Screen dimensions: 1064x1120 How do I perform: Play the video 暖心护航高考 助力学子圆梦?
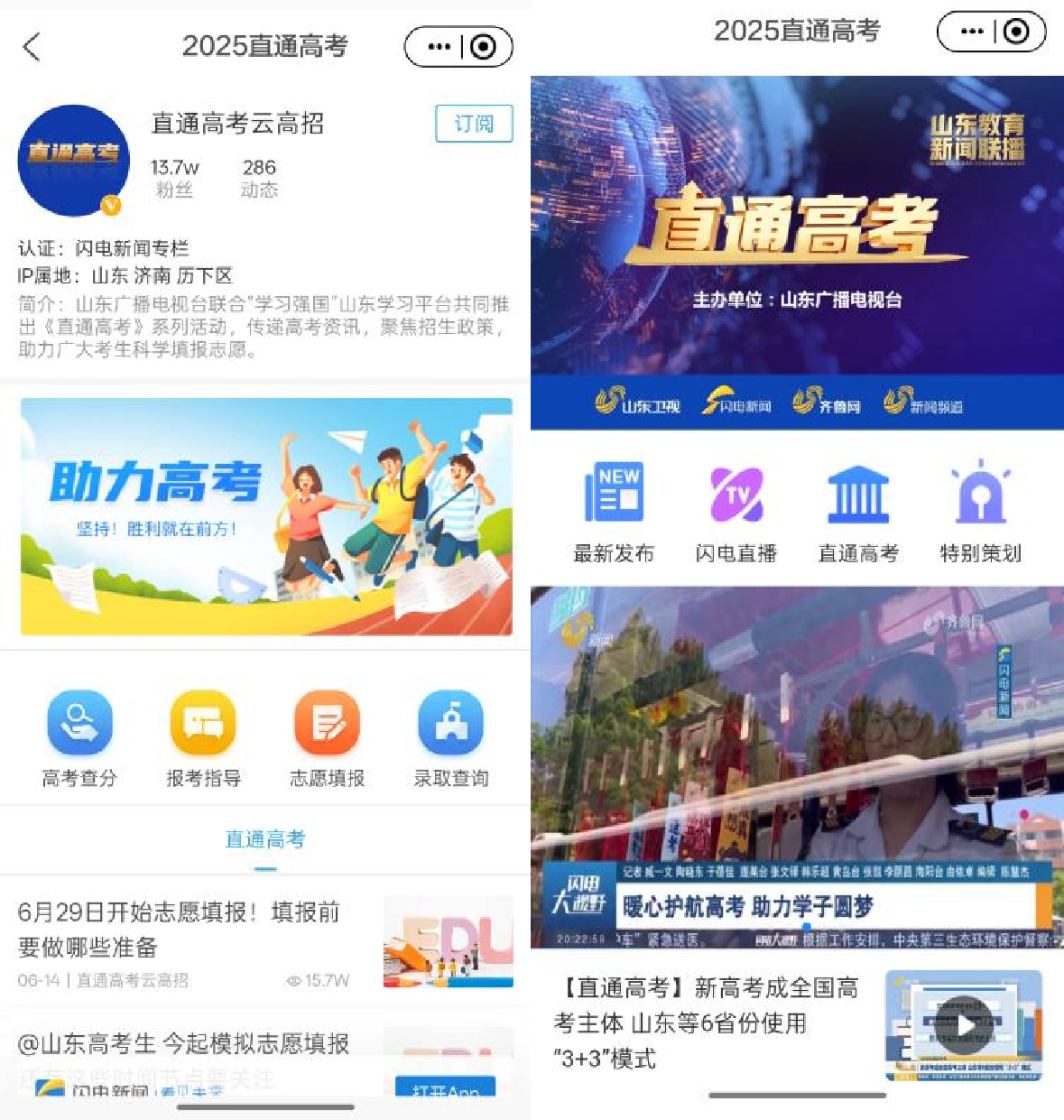point(797,767)
